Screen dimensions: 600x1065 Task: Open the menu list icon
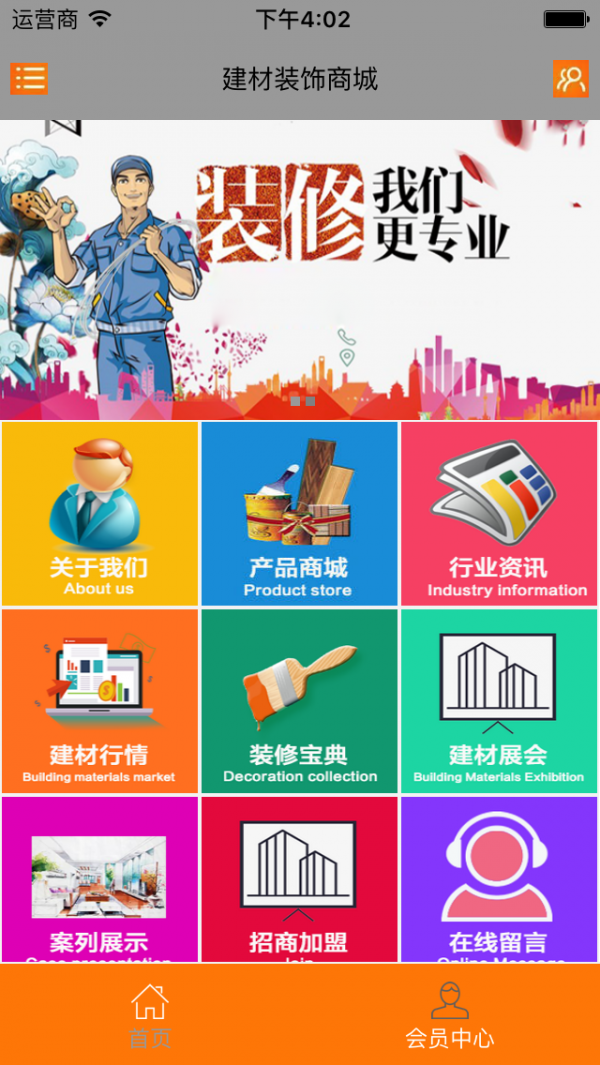coord(29,79)
